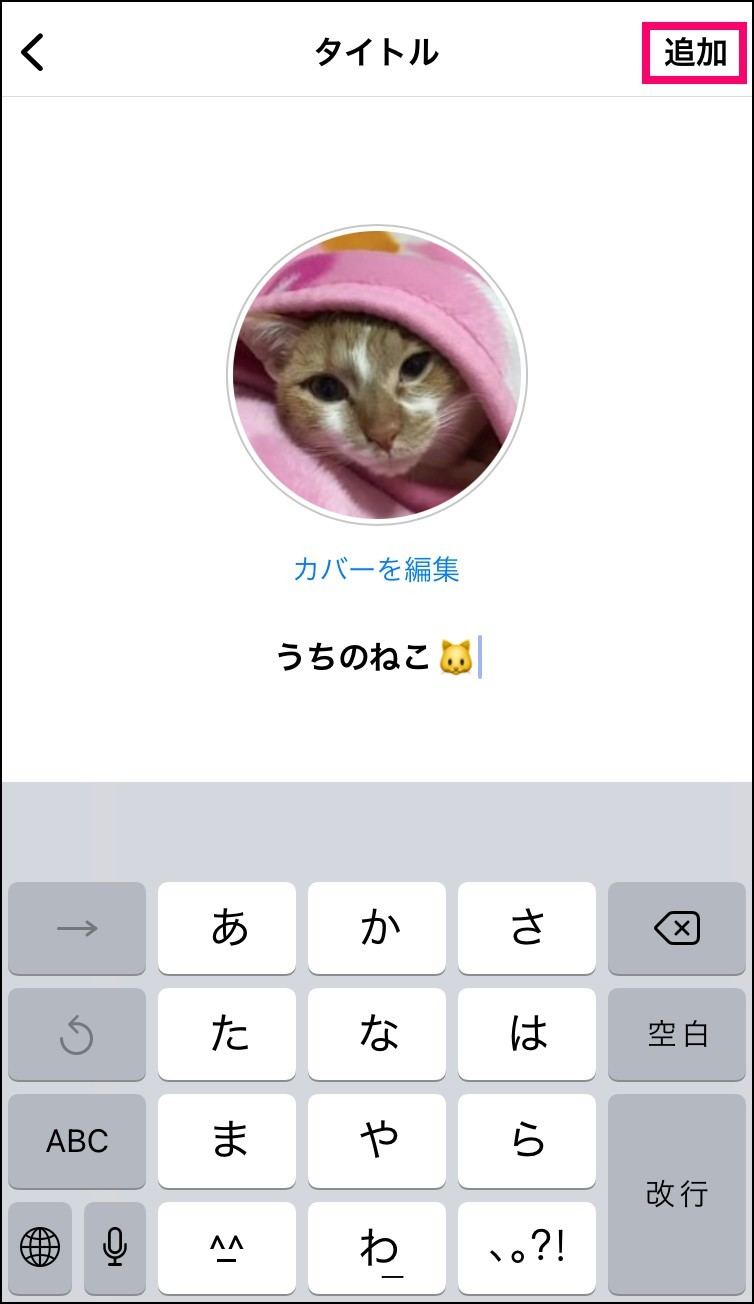Viewport: 754px width, 1304px height.
Task: Tap the circular cat cover image
Action: (x=377, y=375)
